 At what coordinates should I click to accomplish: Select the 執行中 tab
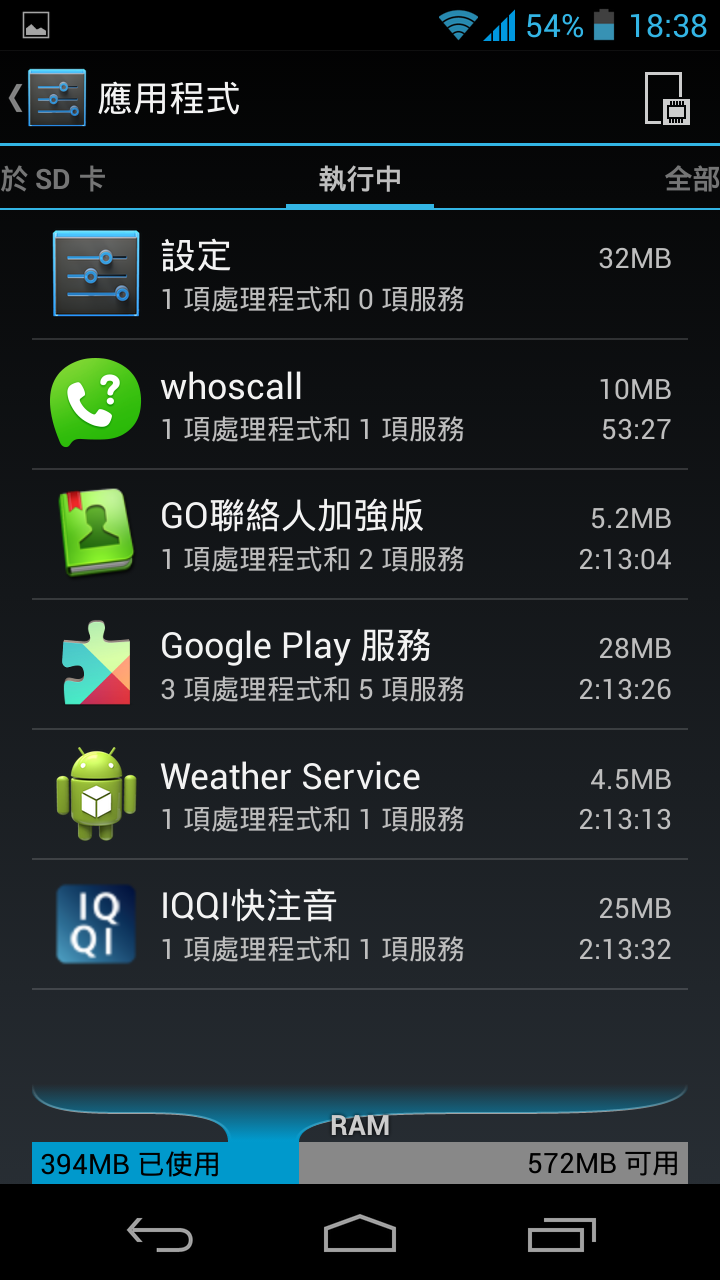coord(360,179)
